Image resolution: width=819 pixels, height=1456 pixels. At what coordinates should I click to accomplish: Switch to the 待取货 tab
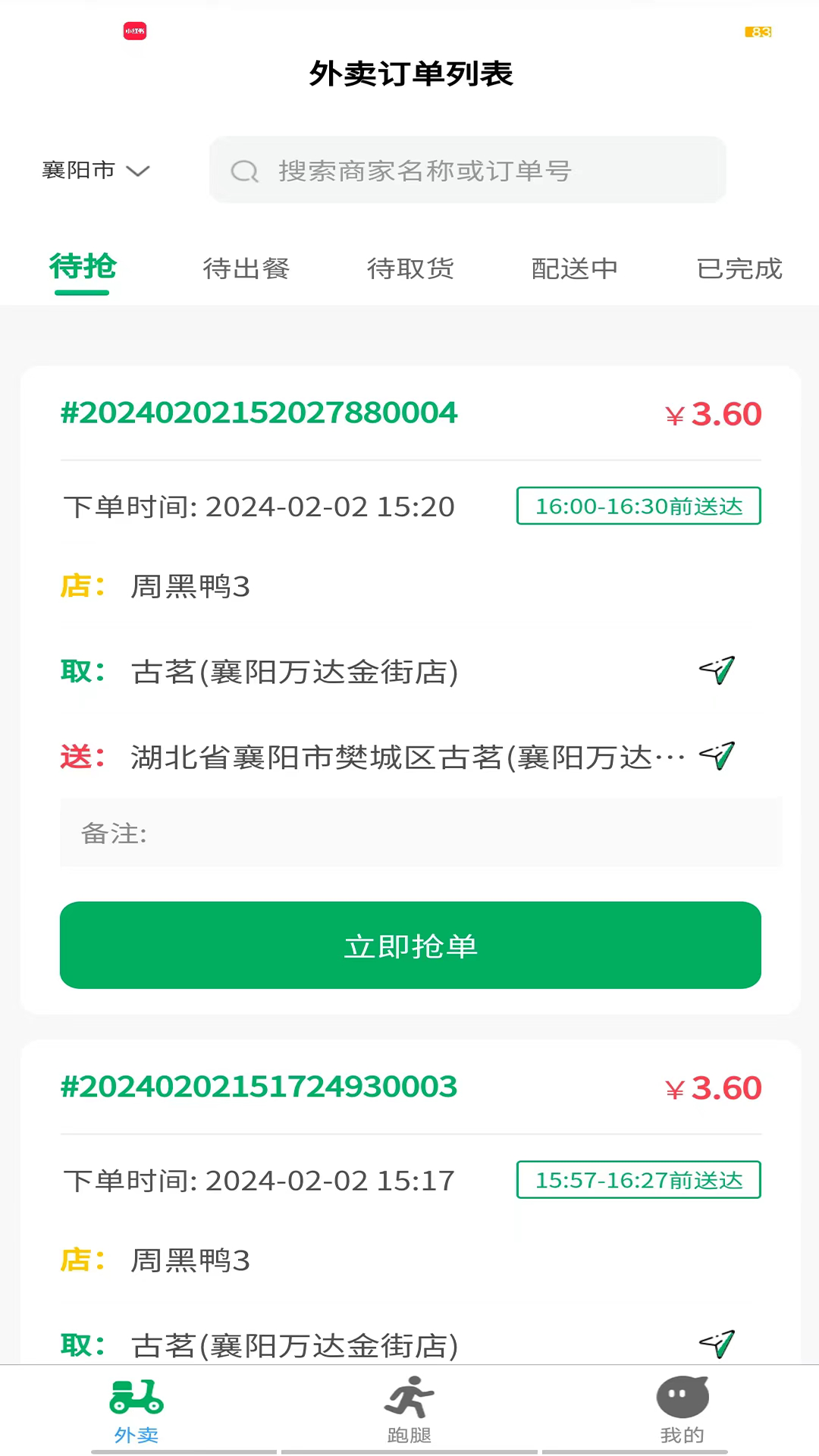click(x=409, y=268)
